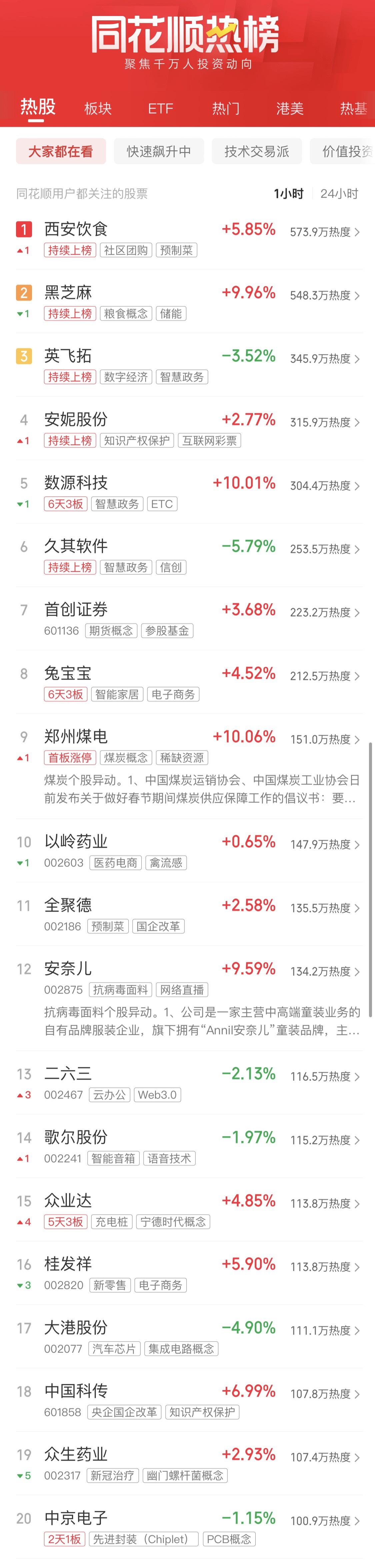Select the 技术交易派 filter chip
The width and height of the screenshot is (375, 1568).
(x=257, y=152)
